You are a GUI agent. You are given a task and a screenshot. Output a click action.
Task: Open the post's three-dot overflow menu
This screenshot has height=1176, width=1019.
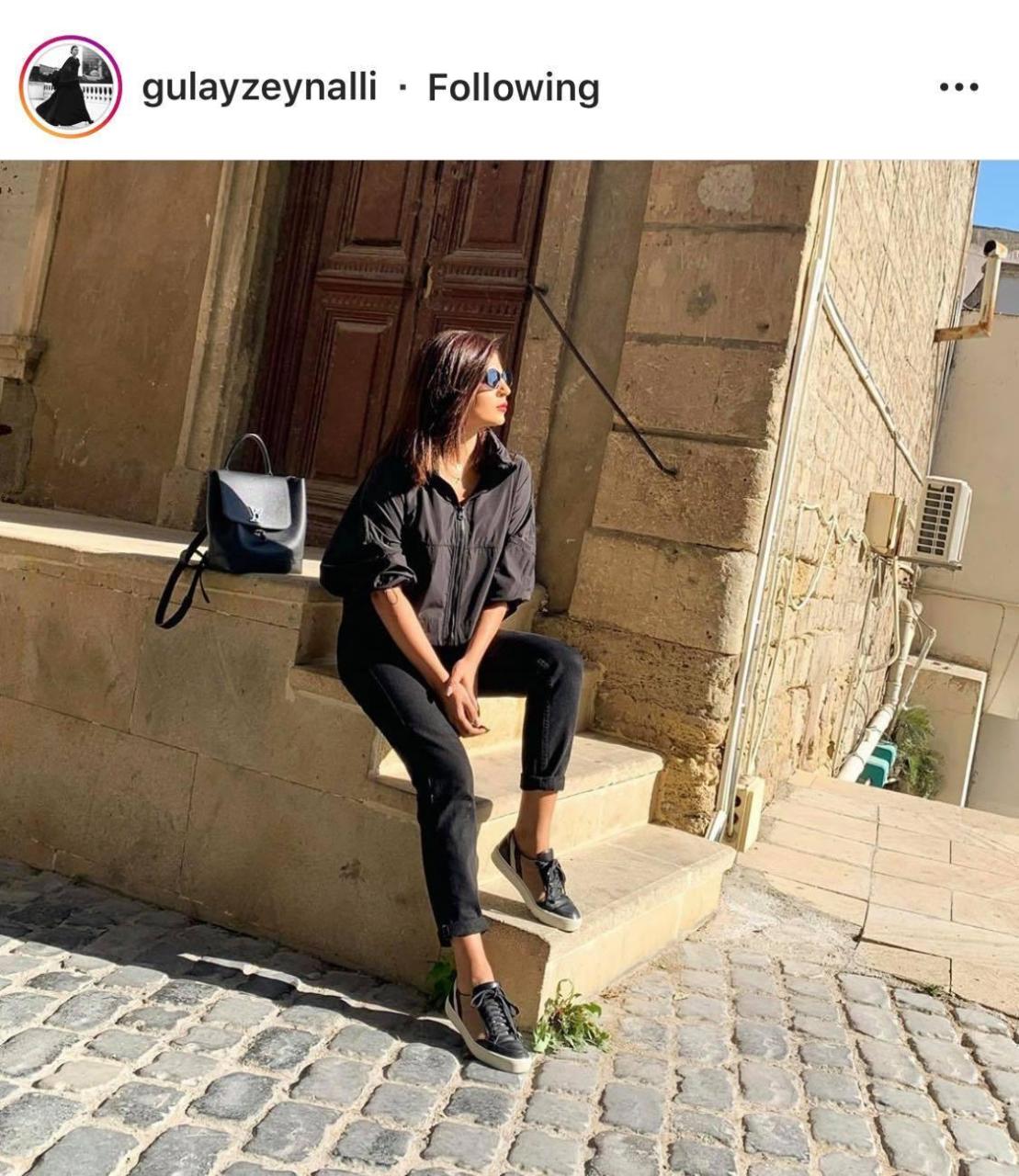click(x=958, y=88)
